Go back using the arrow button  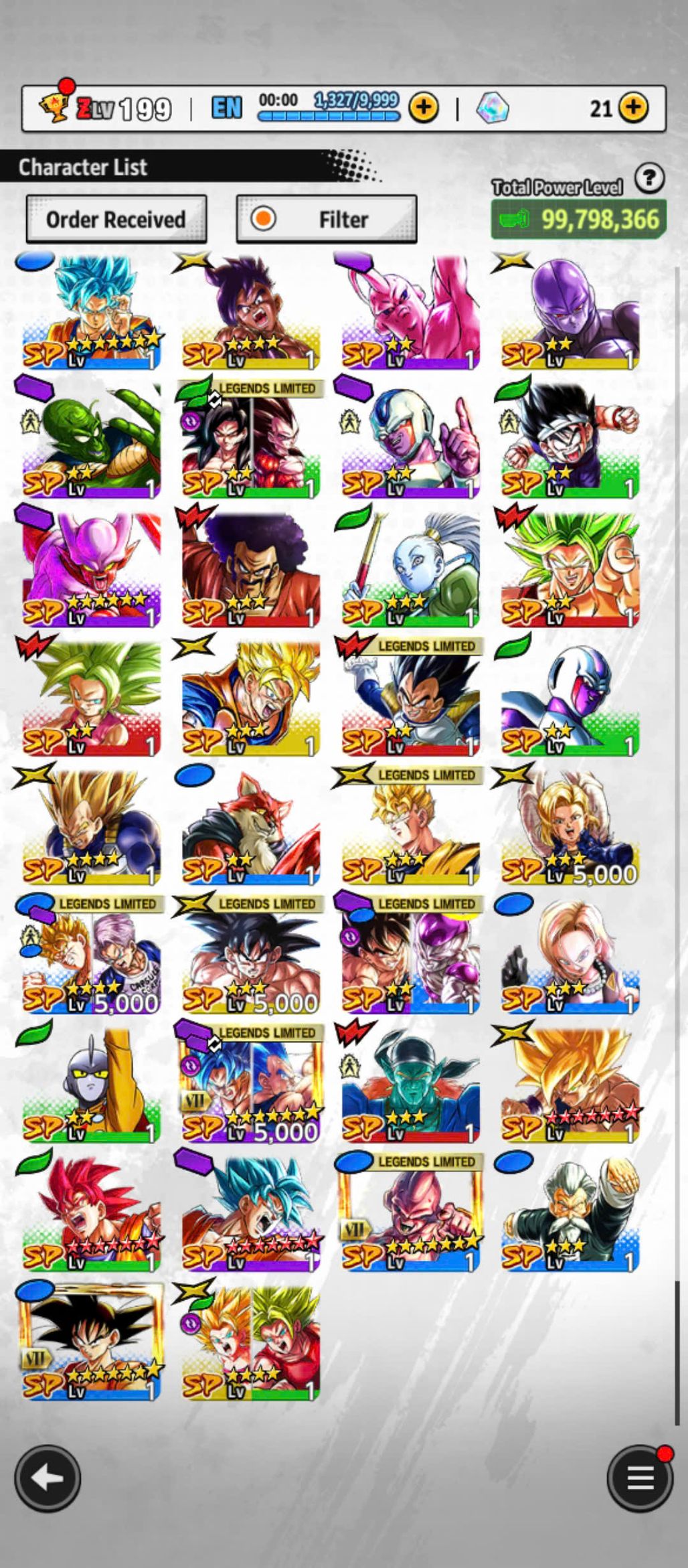pyautogui.click(x=47, y=1477)
